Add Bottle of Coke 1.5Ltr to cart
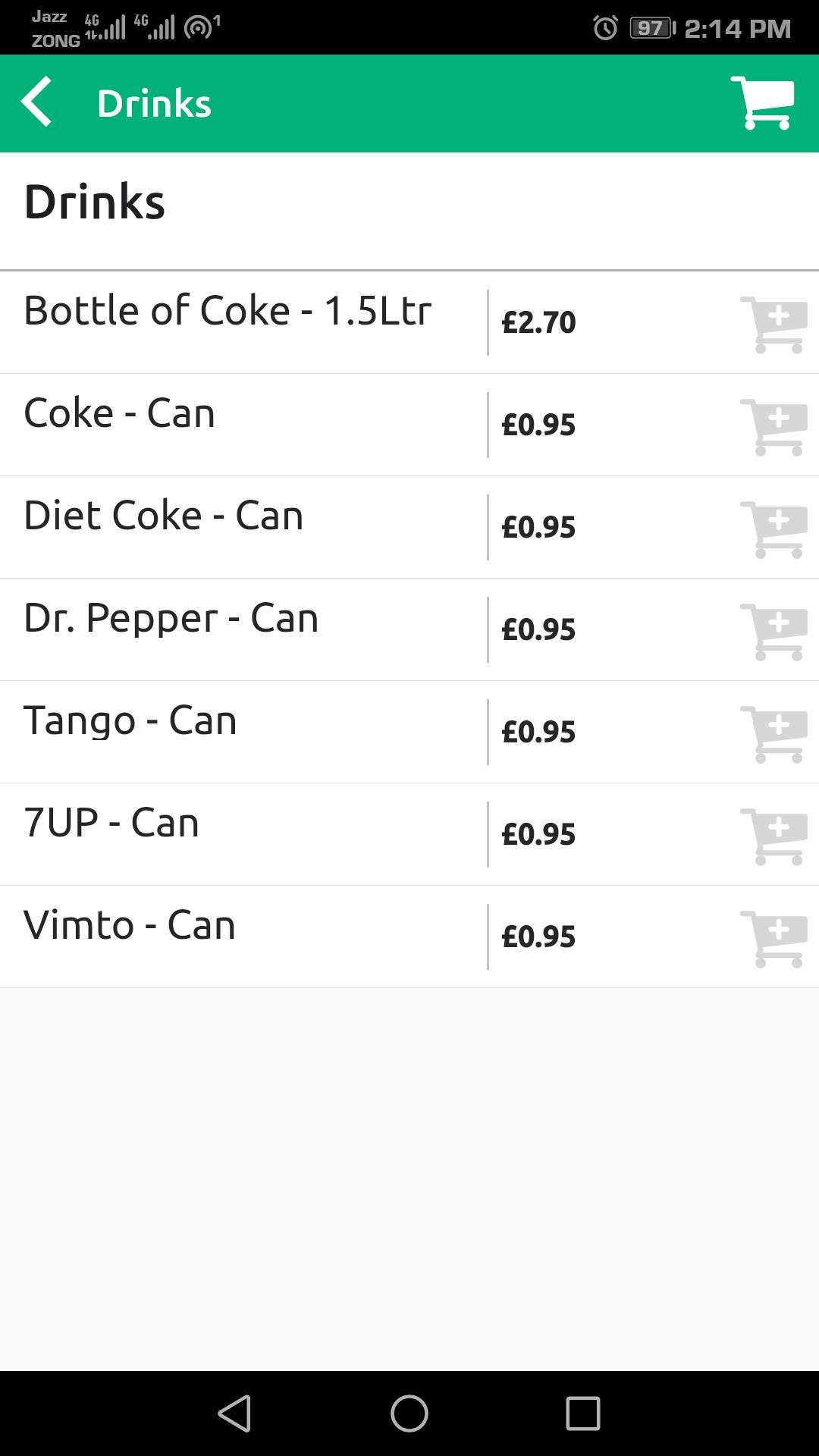 coord(774,325)
